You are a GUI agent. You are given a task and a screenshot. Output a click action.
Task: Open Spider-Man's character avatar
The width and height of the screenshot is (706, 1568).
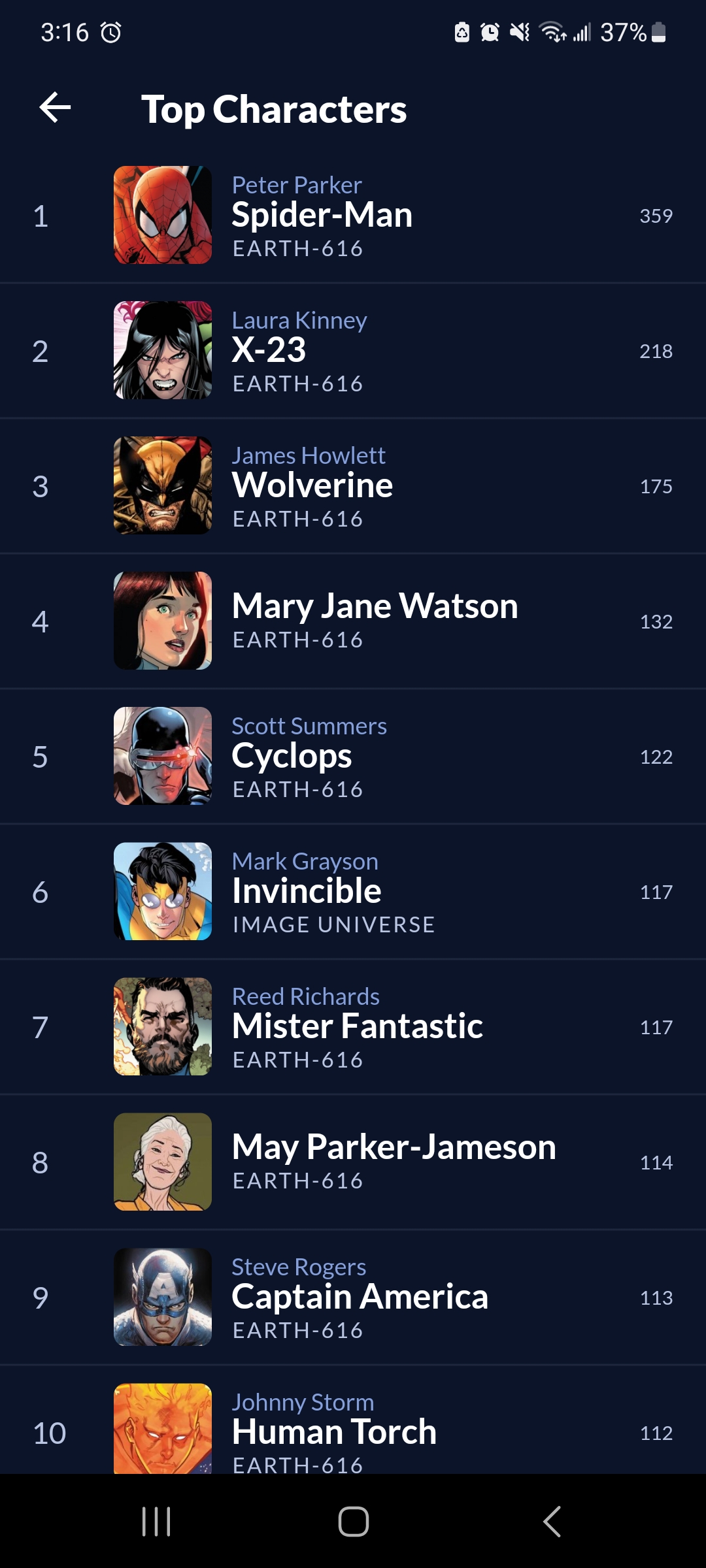(163, 216)
